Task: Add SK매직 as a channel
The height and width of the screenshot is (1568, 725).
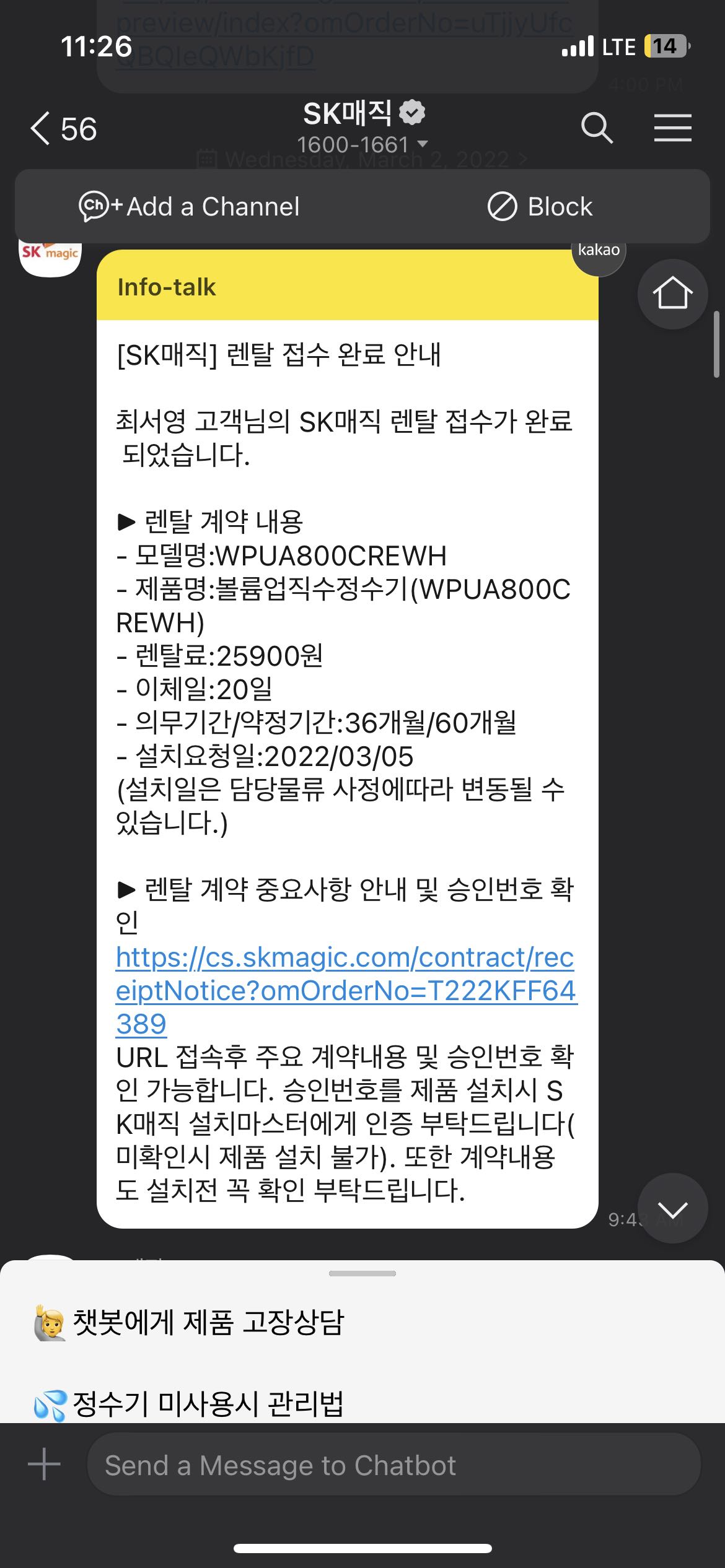Action: 190,207
